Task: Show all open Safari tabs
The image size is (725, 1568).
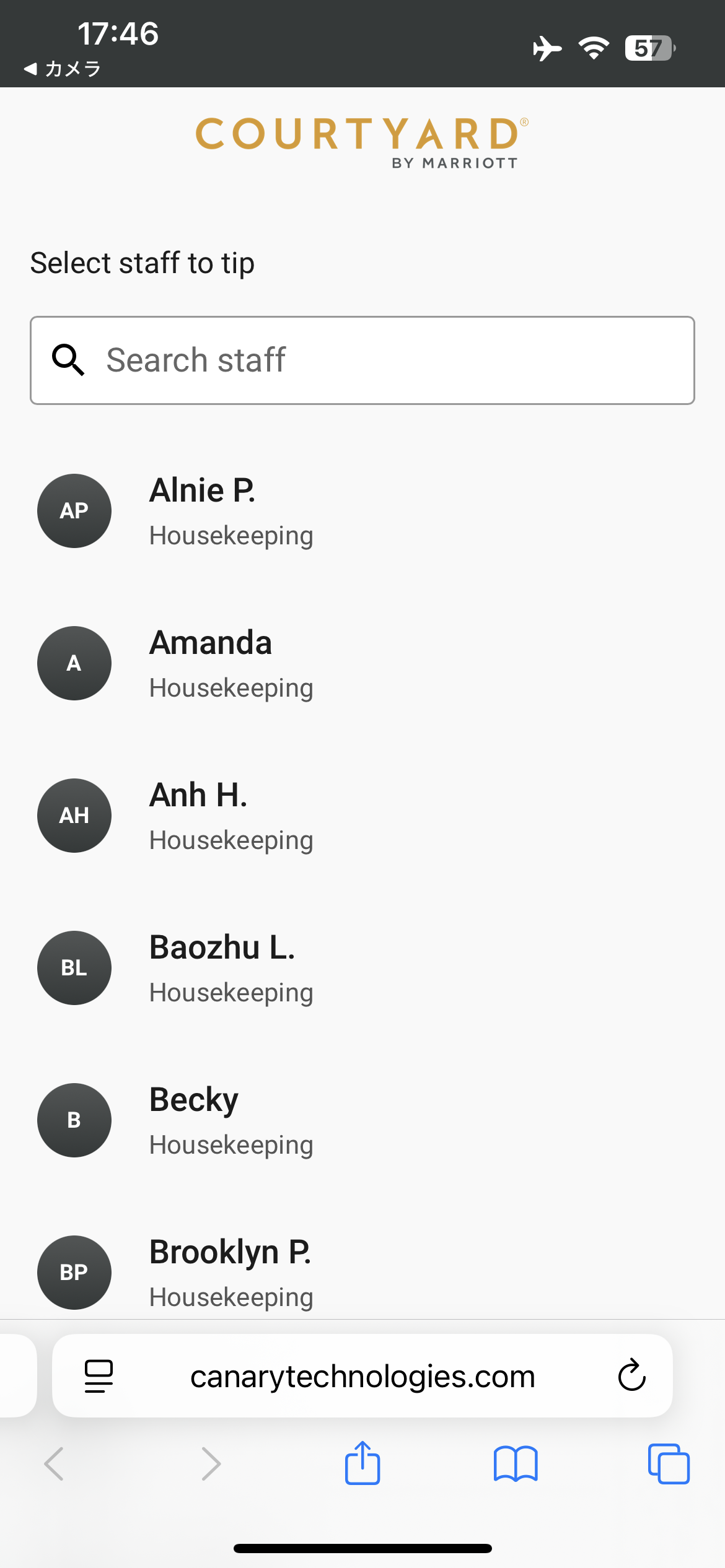Action: coord(669,1464)
